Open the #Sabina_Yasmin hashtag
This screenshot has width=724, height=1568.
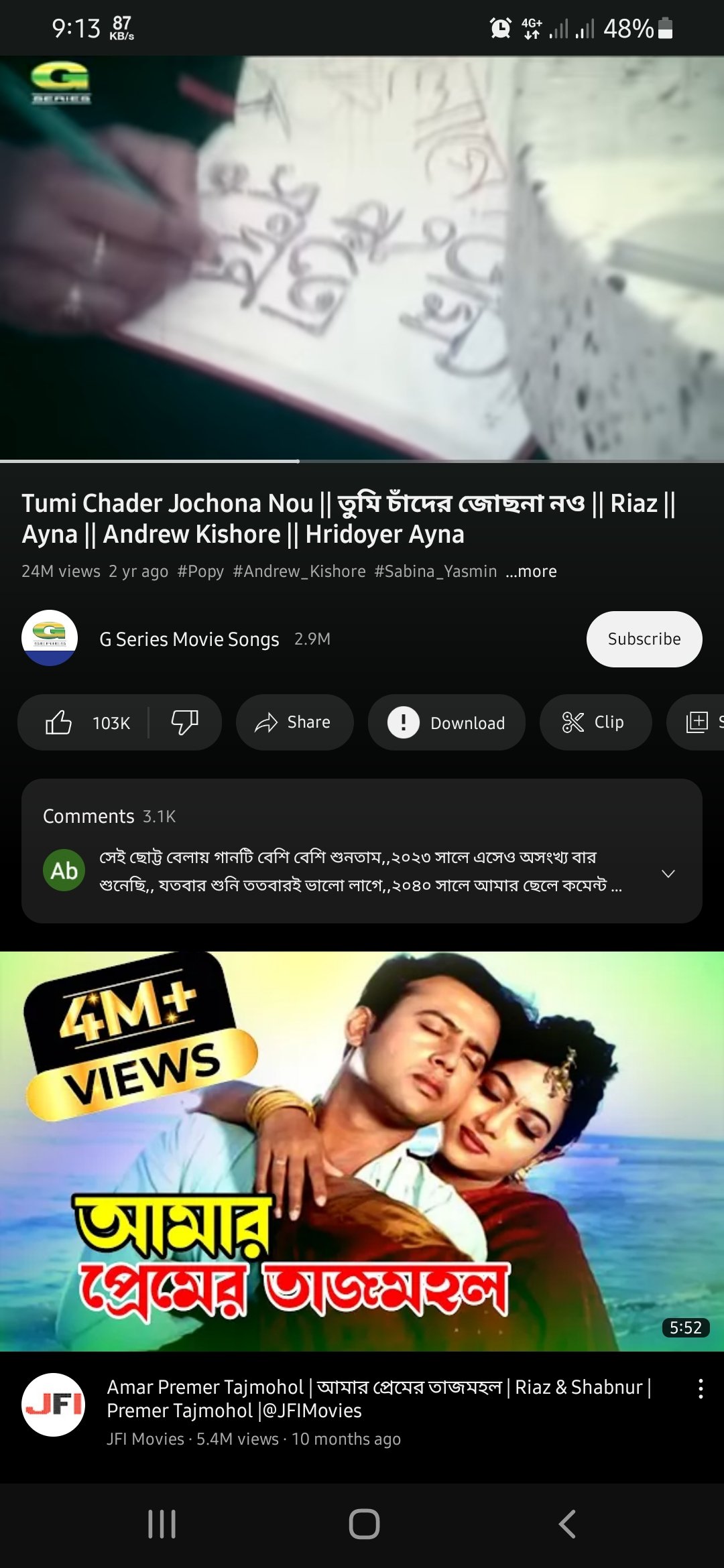point(436,572)
